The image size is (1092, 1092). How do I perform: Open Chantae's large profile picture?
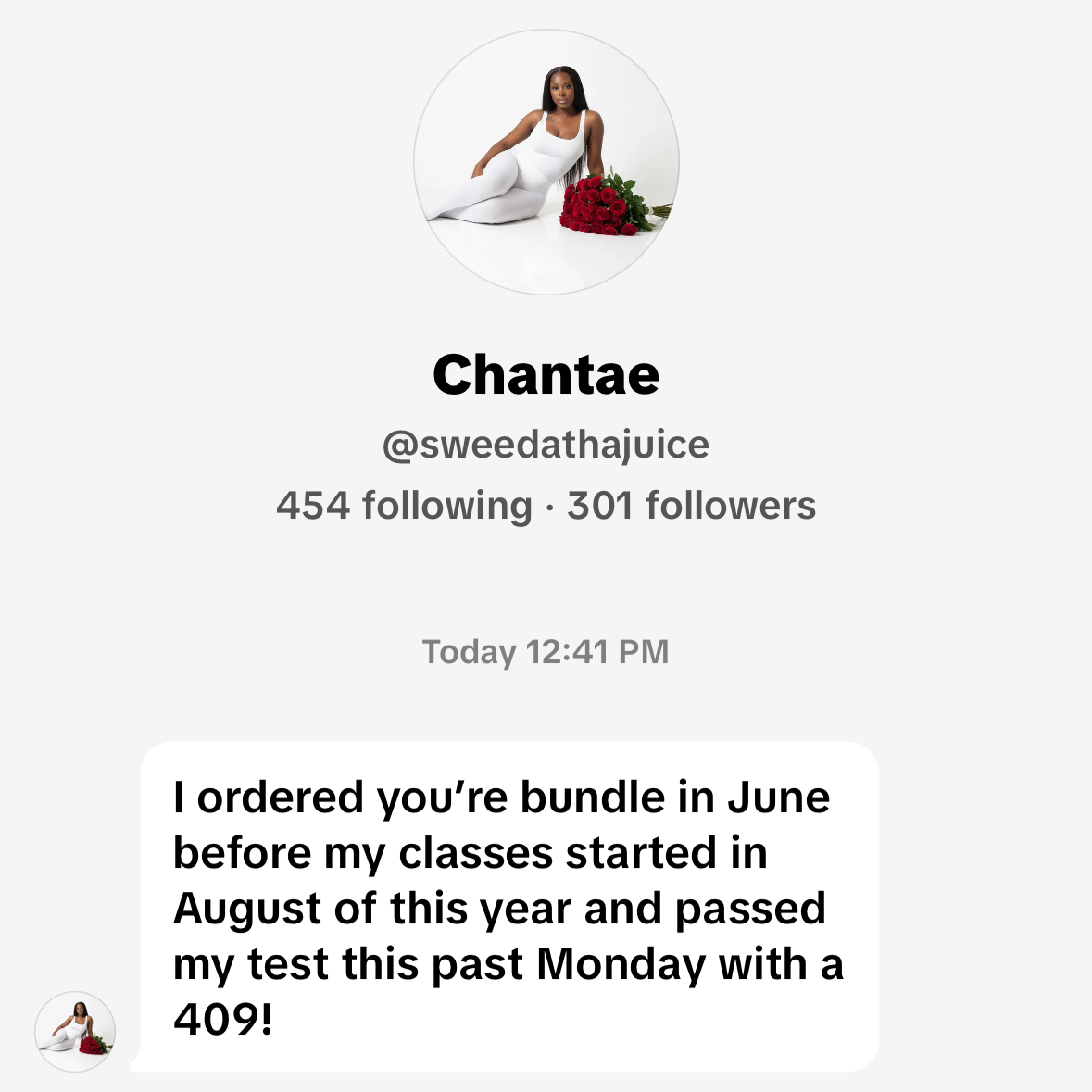pyautogui.click(x=546, y=162)
